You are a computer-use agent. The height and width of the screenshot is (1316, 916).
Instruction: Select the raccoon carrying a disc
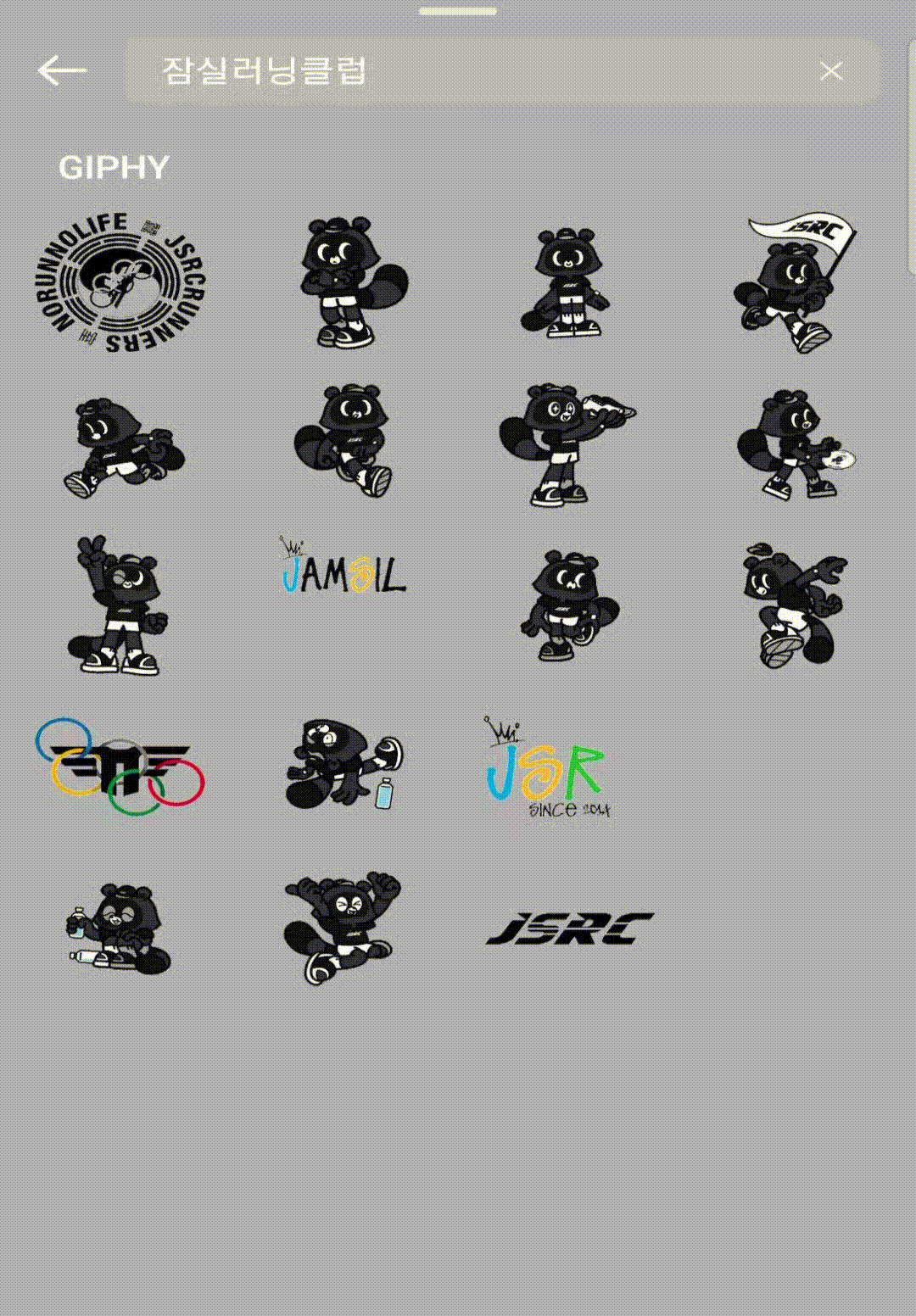pyautogui.click(x=796, y=443)
